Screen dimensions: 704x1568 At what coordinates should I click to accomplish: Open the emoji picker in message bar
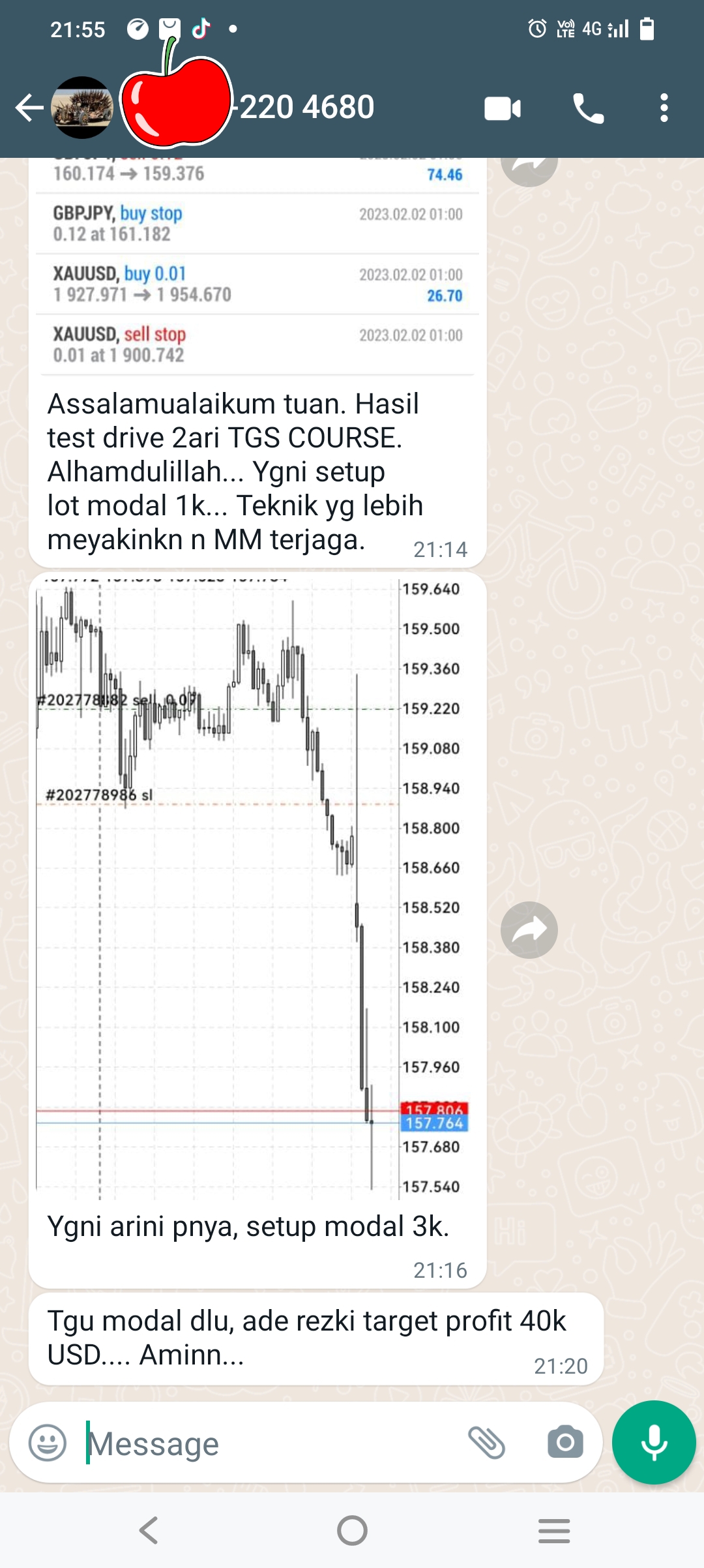point(49,1441)
